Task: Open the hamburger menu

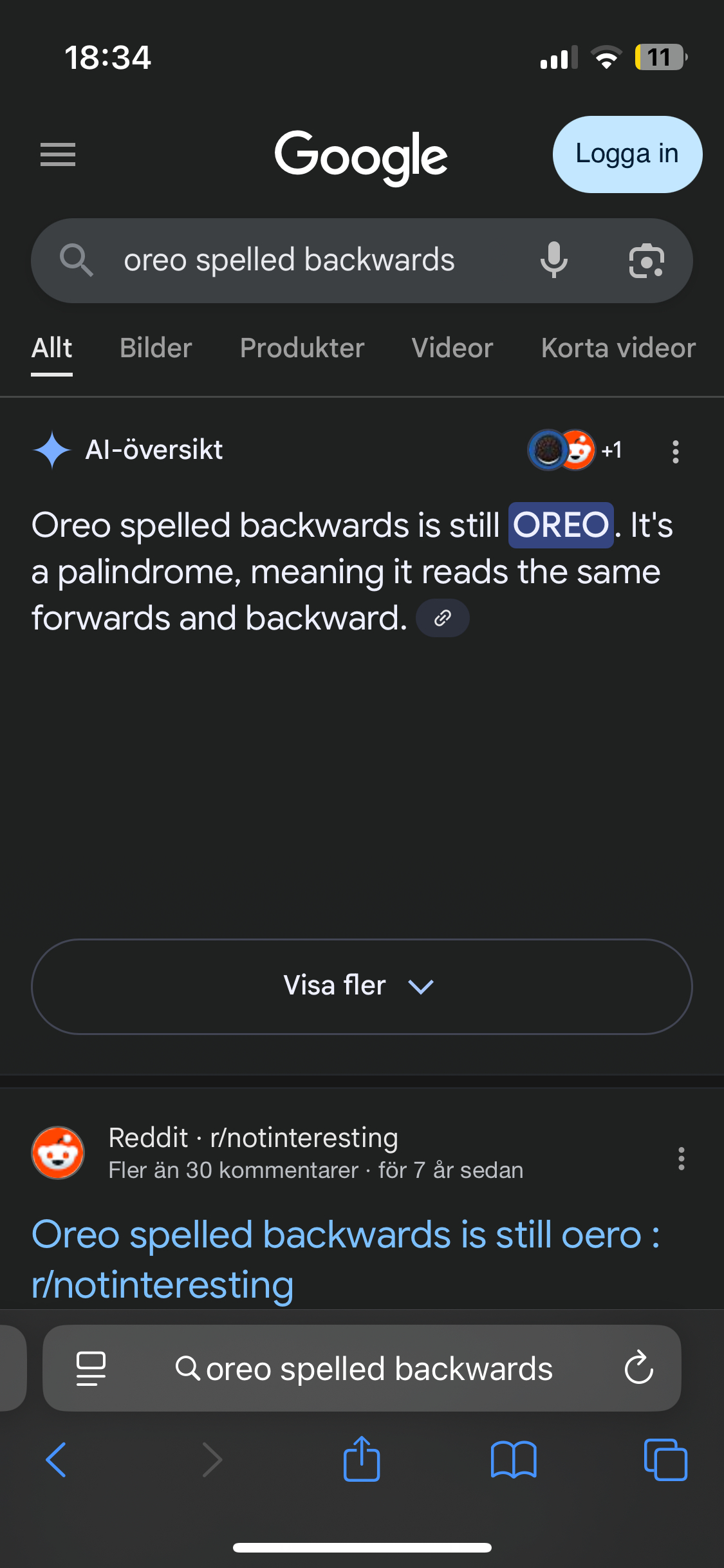Action: coord(58,154)
